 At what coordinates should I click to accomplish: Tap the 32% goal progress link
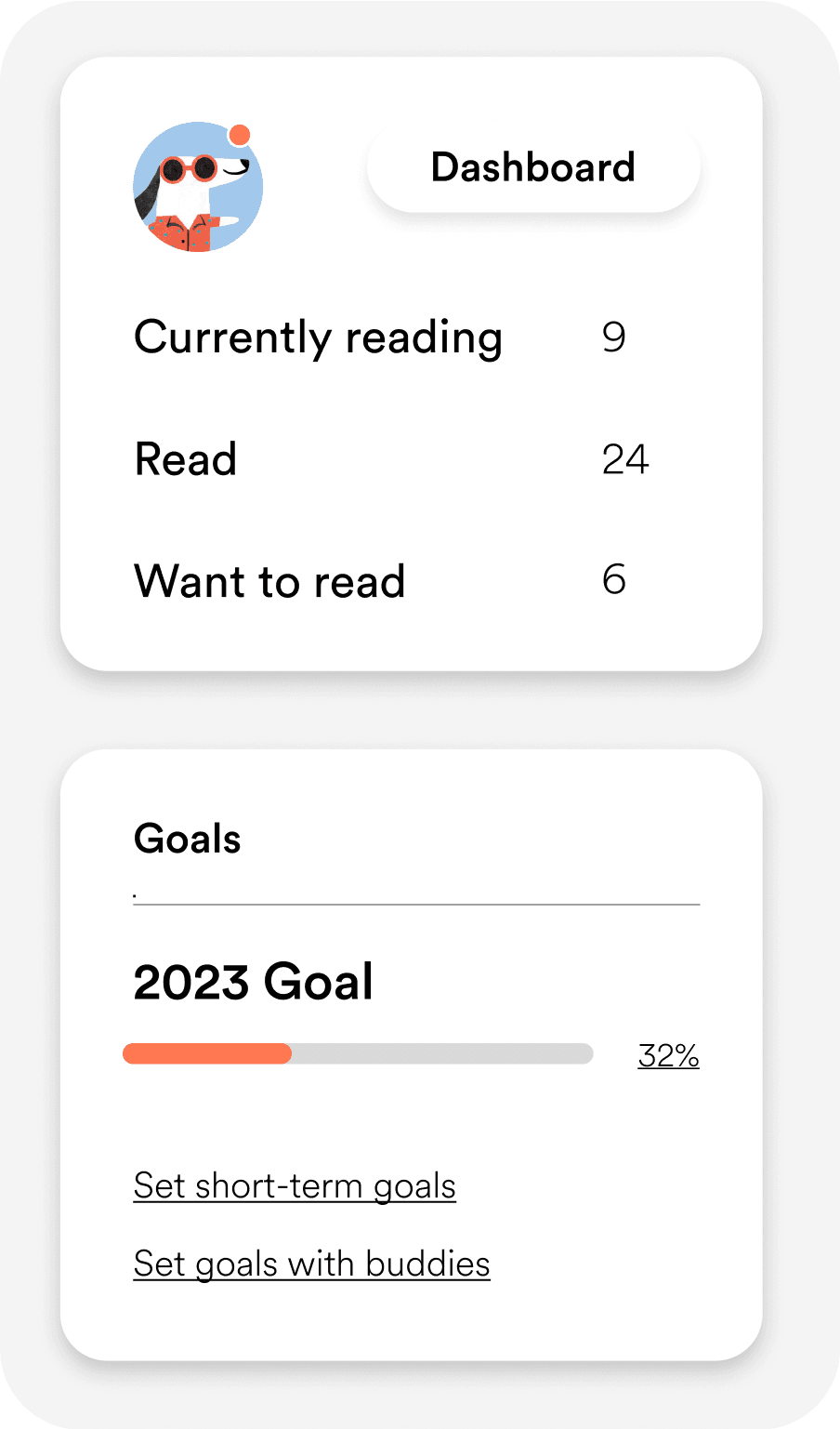(668, 1055)
